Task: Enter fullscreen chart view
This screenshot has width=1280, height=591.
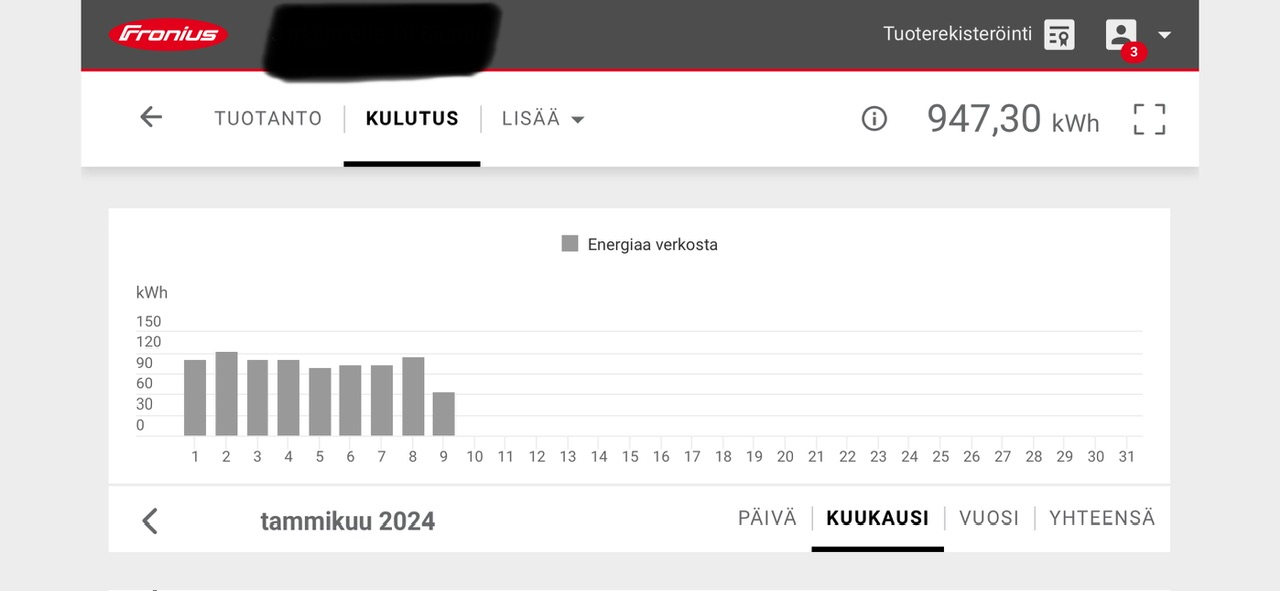Action: point(1149,119)
